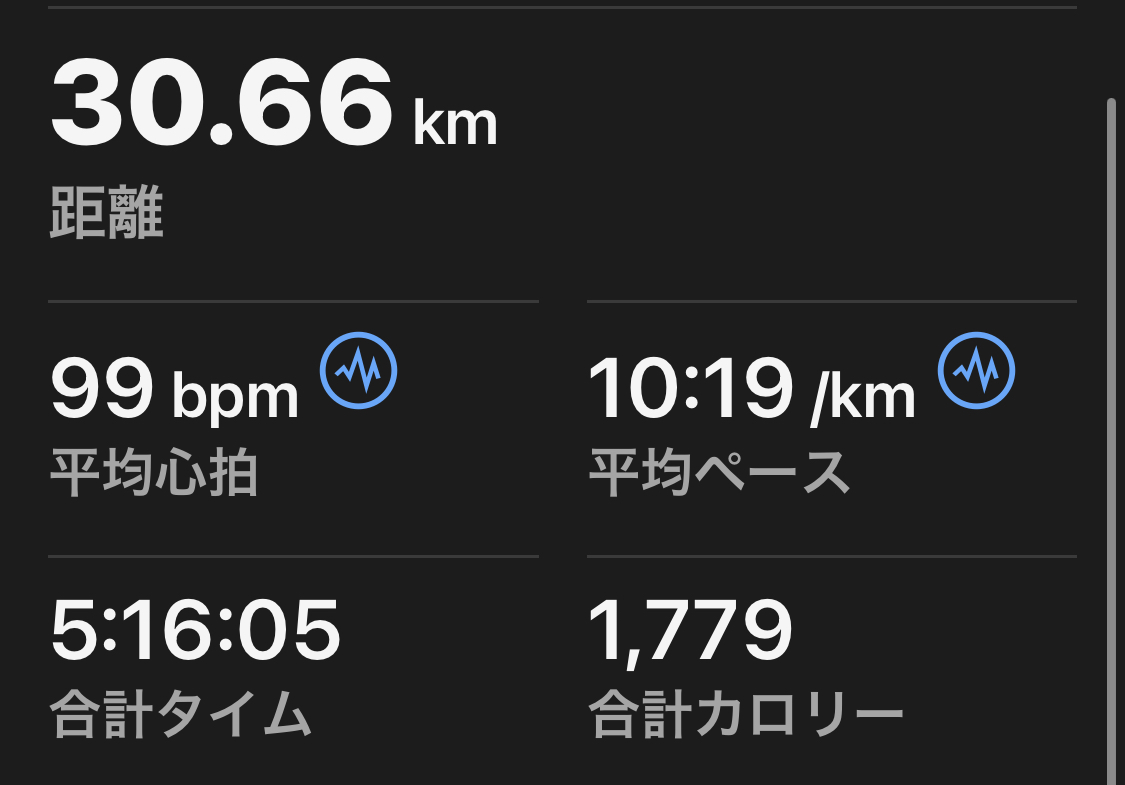Open the heart rate chart icon beside 99 bpm

358,370
